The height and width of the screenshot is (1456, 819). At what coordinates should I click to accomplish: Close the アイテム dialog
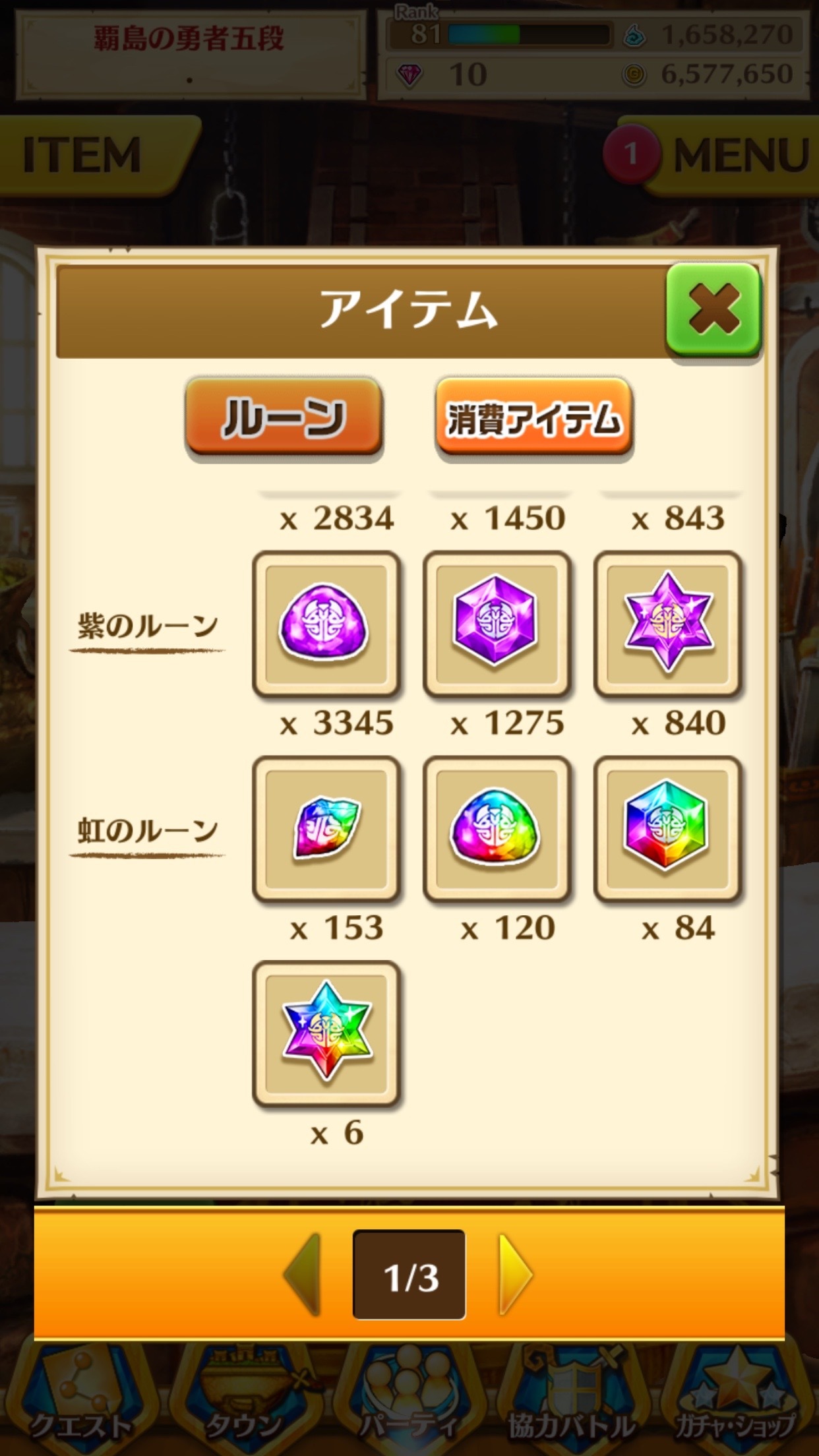(713, 310)
